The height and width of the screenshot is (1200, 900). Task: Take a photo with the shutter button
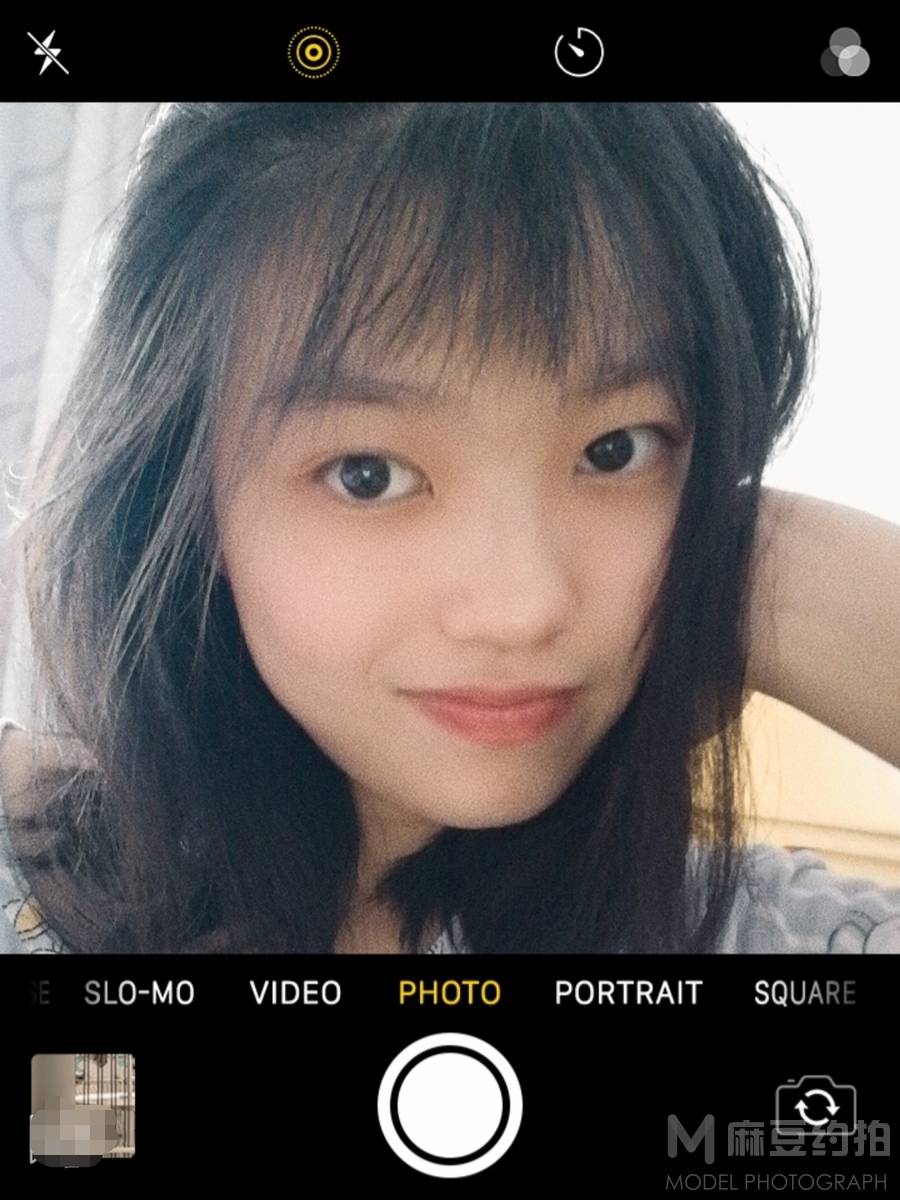tap(450, 1105)
